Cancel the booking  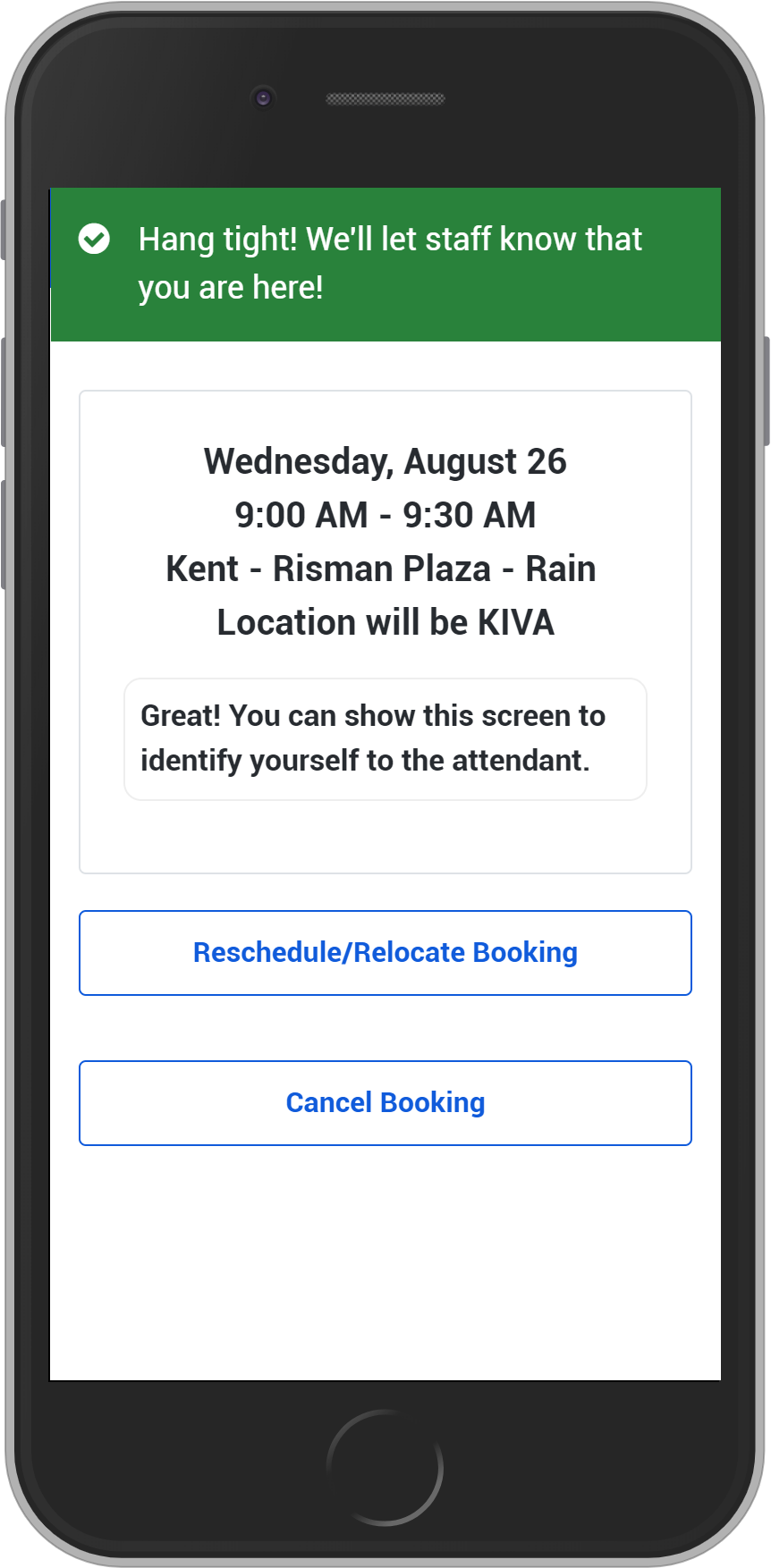tap(385, 1102)
